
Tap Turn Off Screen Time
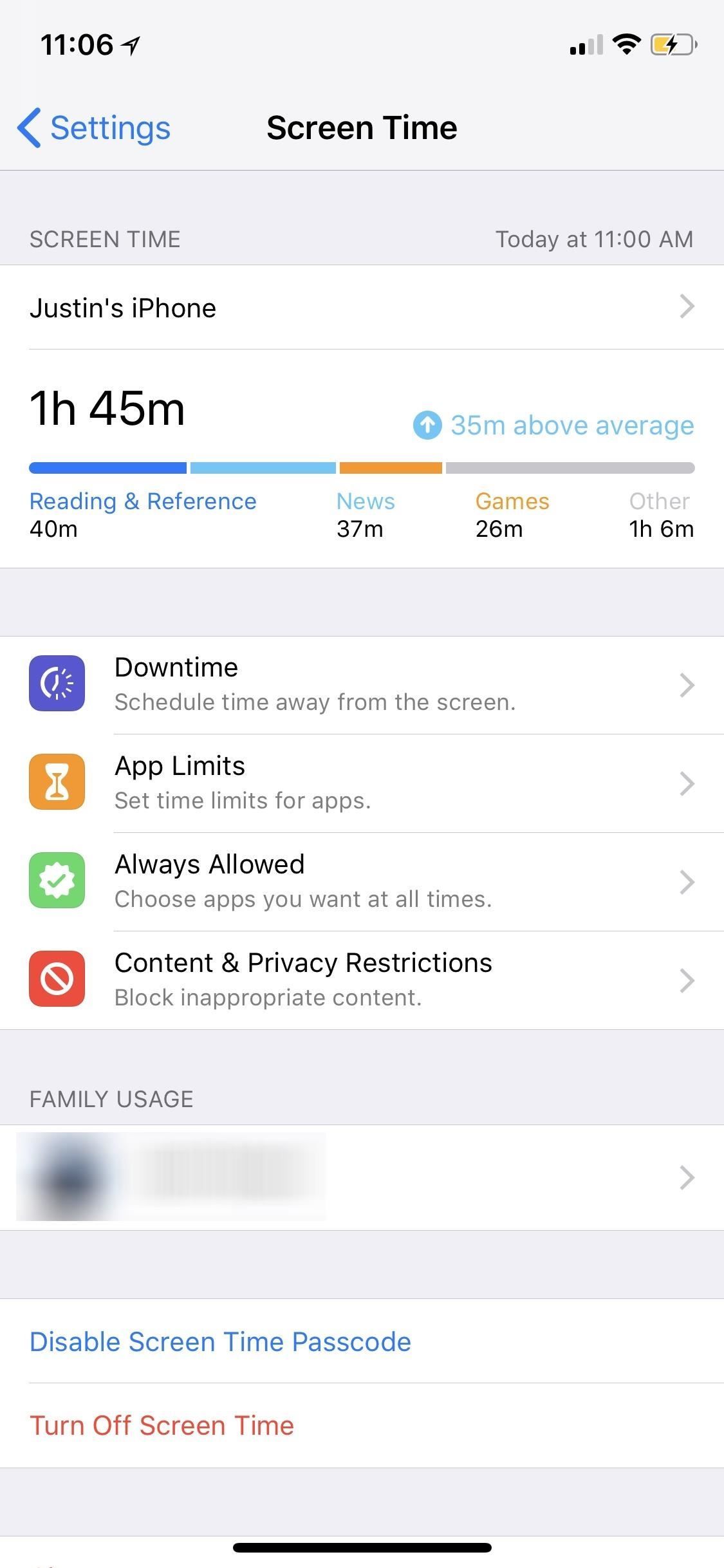click(x=161, y=1424)
